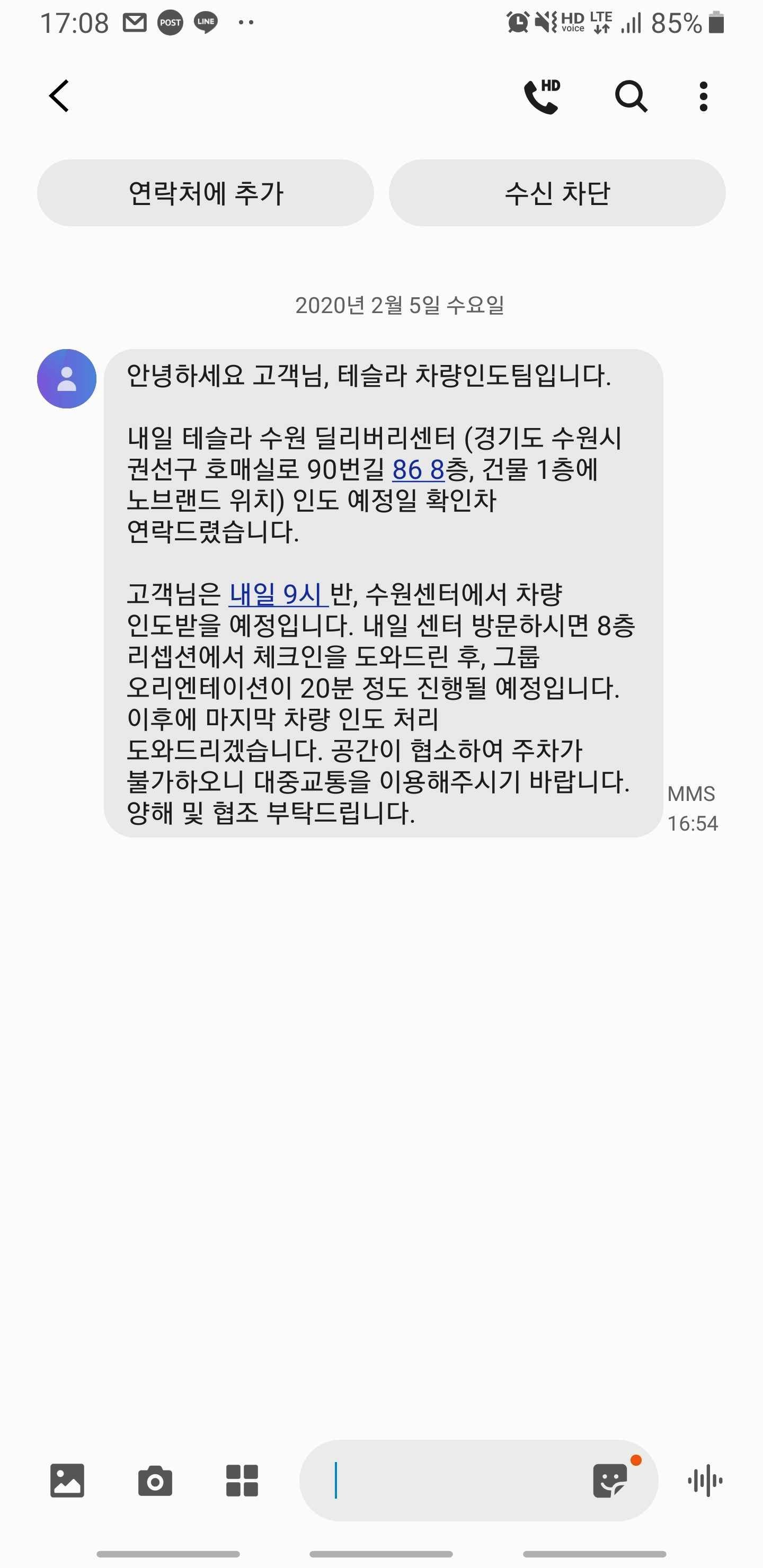
Task: Tap the 내일 9시 time link
Action: pos(278,594)
